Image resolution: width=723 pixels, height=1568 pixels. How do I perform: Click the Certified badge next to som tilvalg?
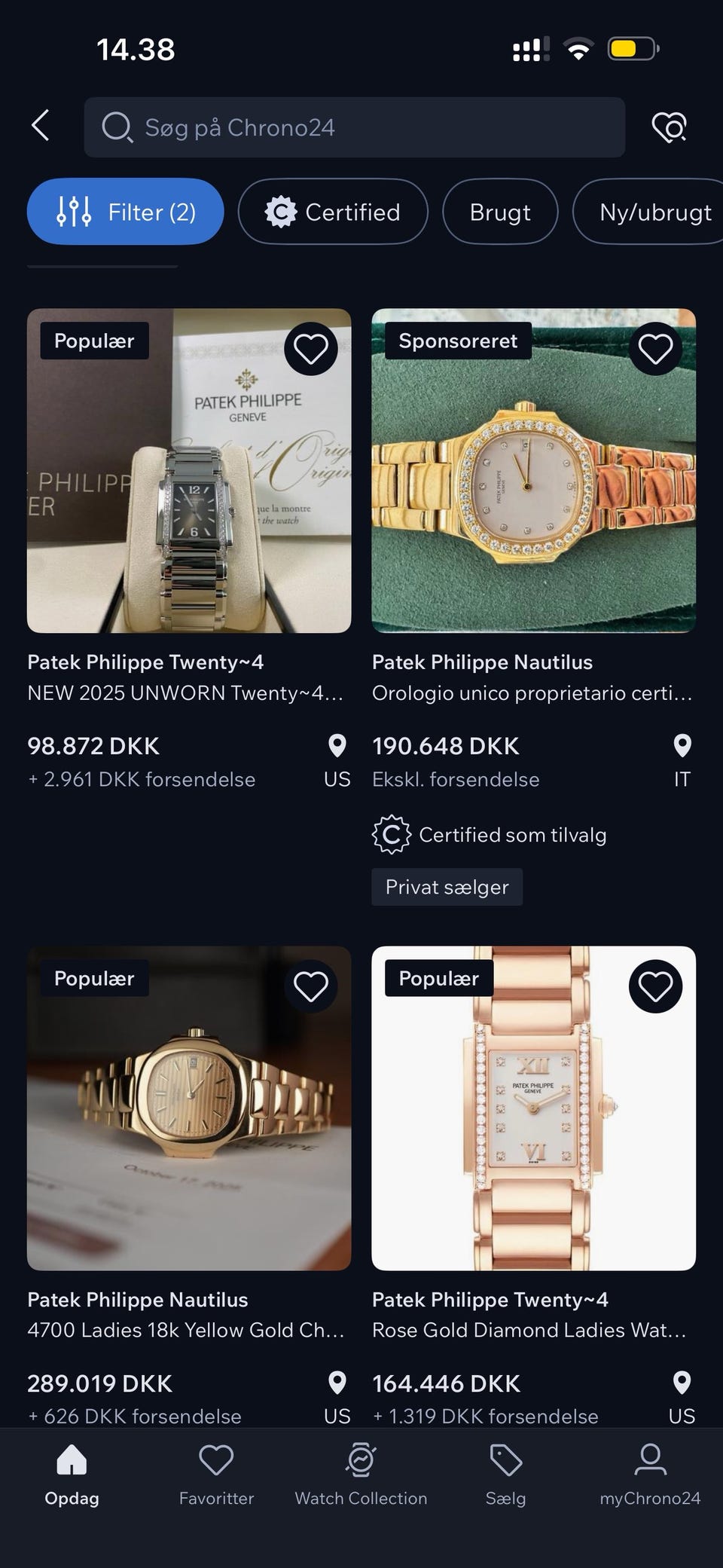390,834
